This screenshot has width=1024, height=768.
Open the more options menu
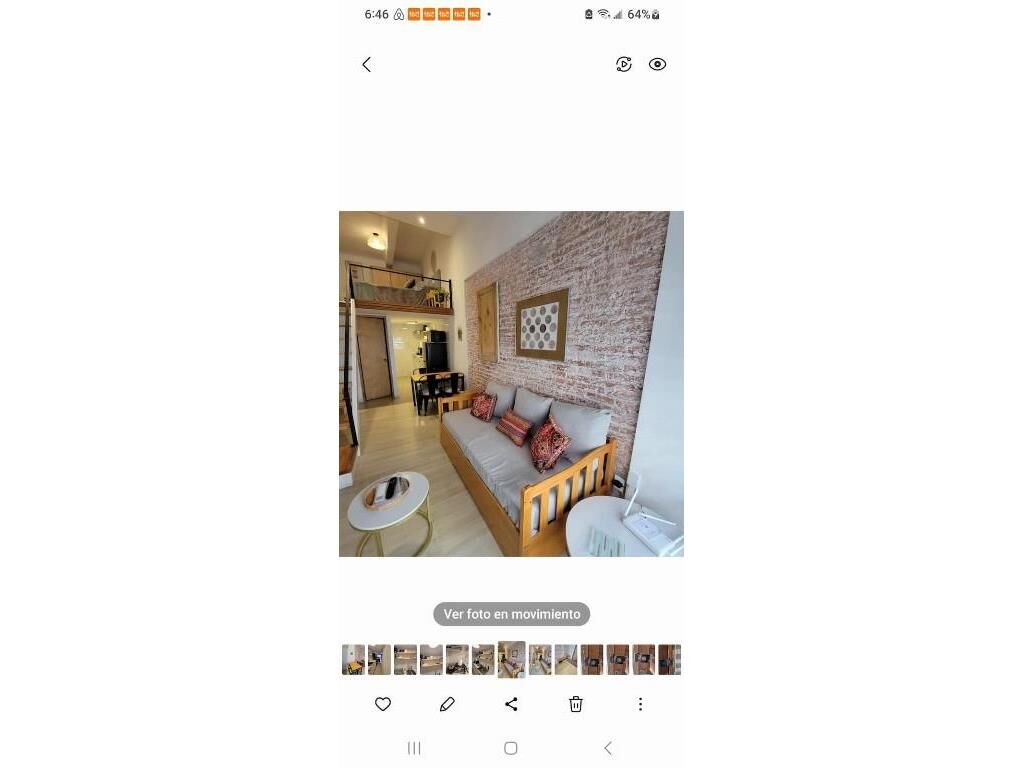tap(640, 704)
